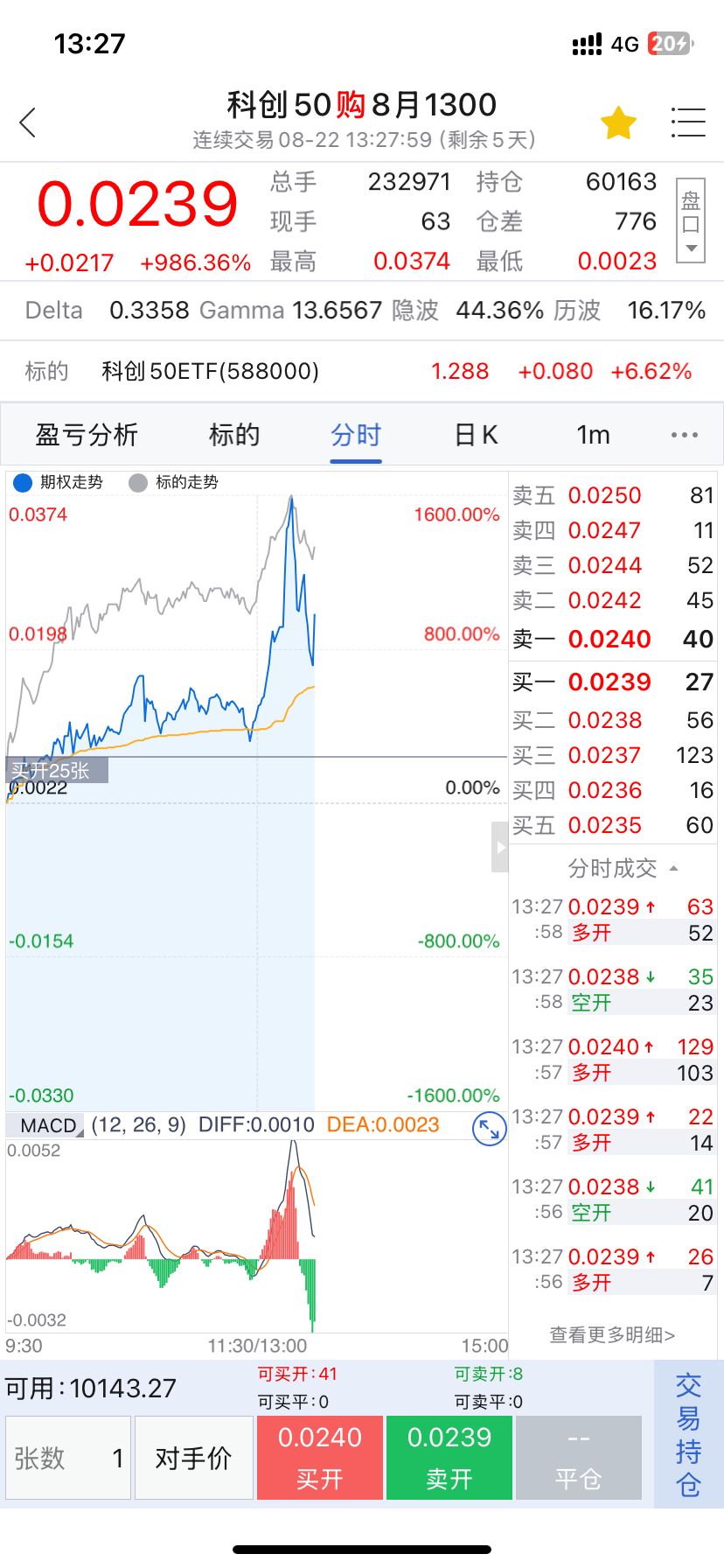This screenshot has width=724, height=1568.
Task: Expand the MACD chart to fullscreen
Action: (x=489, y=1130)
